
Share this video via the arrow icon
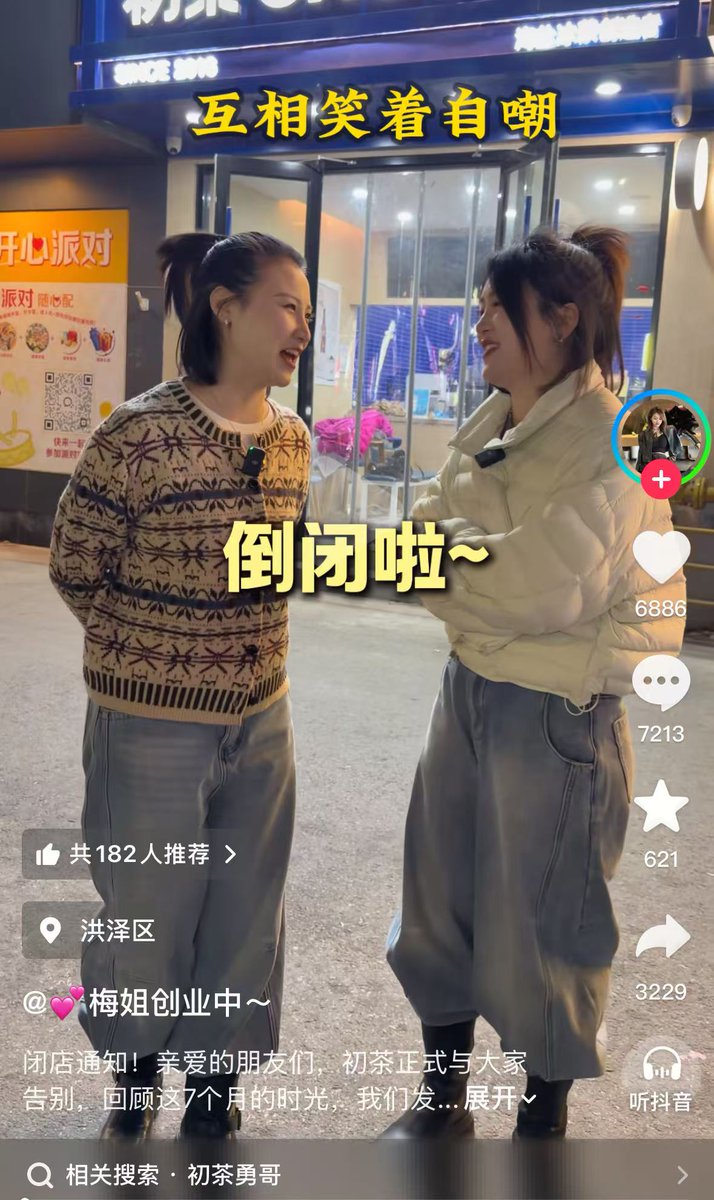point(661,938)
